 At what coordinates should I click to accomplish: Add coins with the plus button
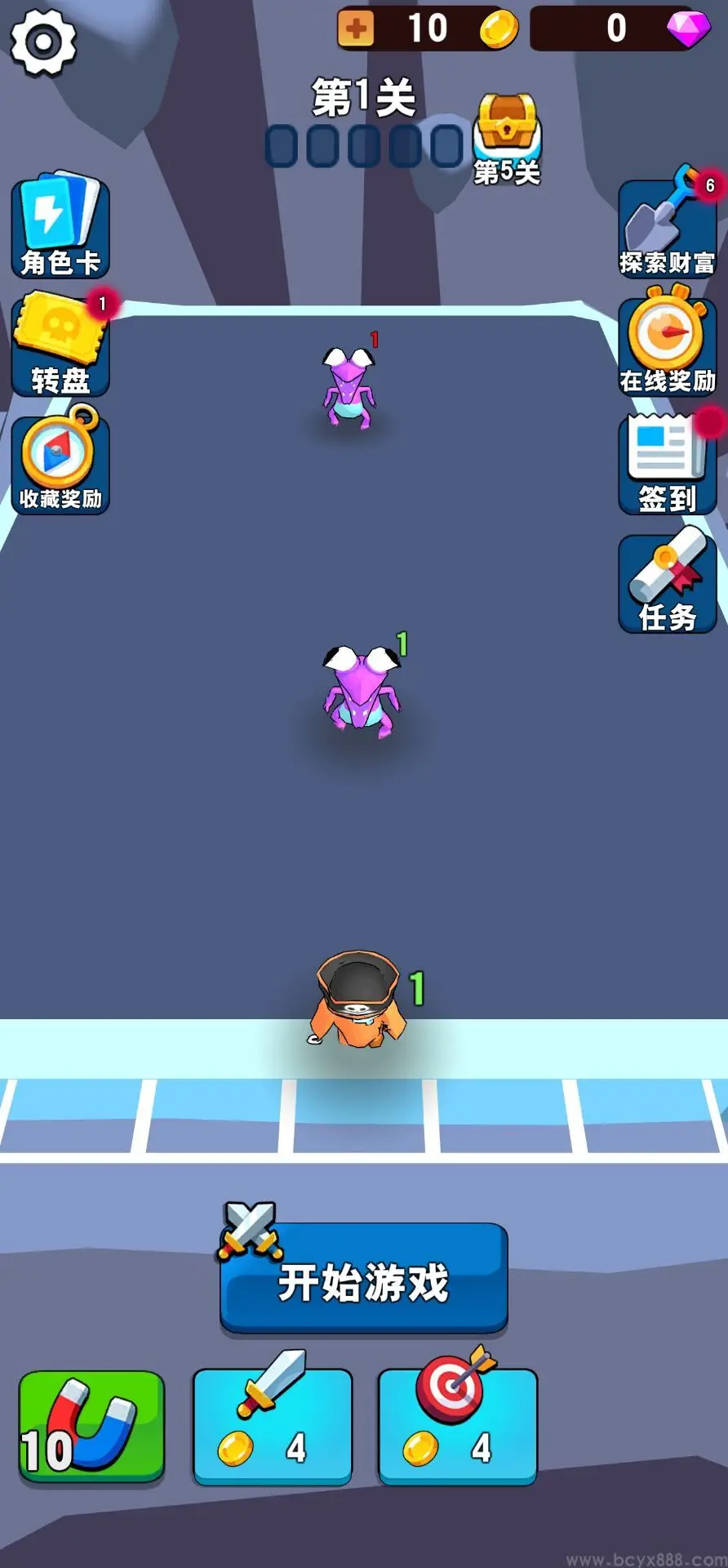(x=356, y=29)
